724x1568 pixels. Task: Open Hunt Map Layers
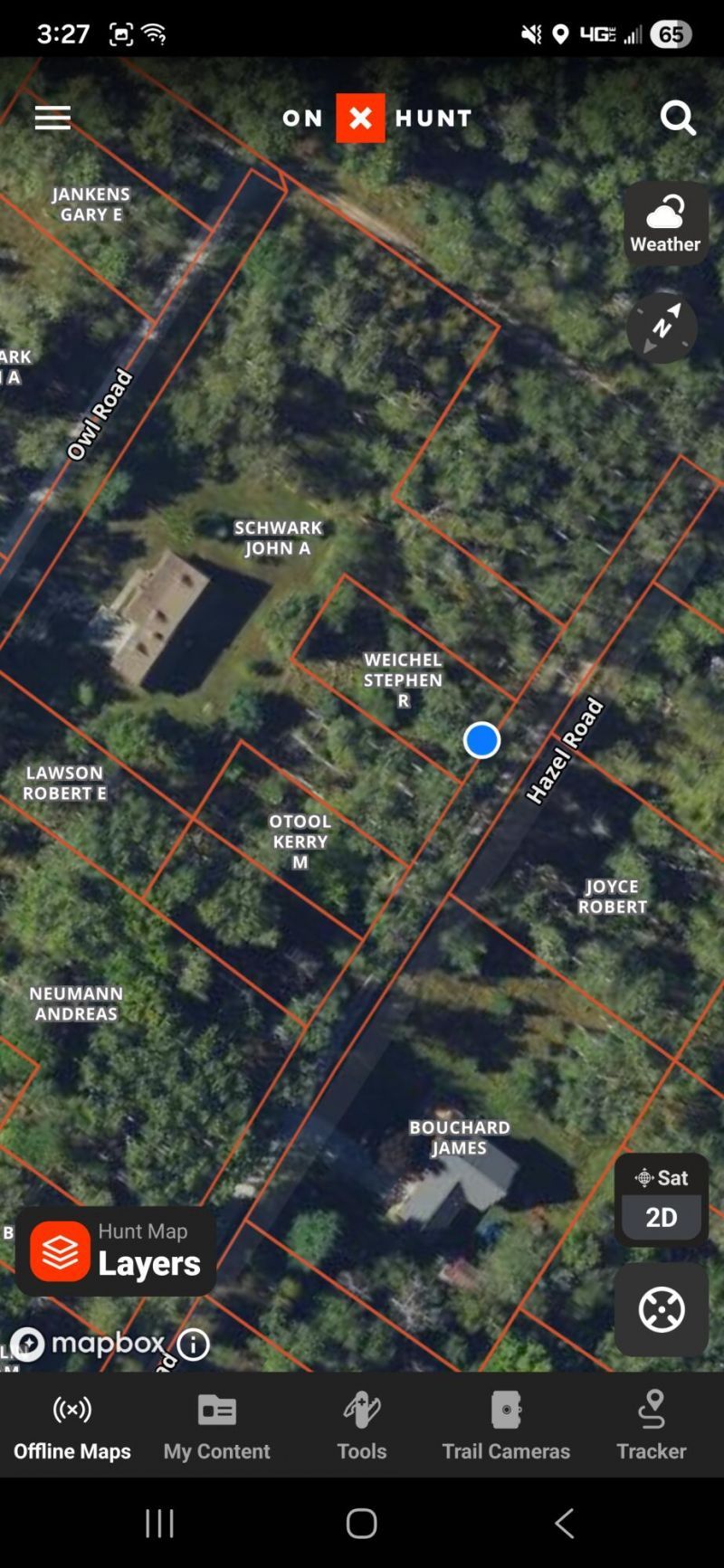pyautogui.click(x=116, y=1251)
